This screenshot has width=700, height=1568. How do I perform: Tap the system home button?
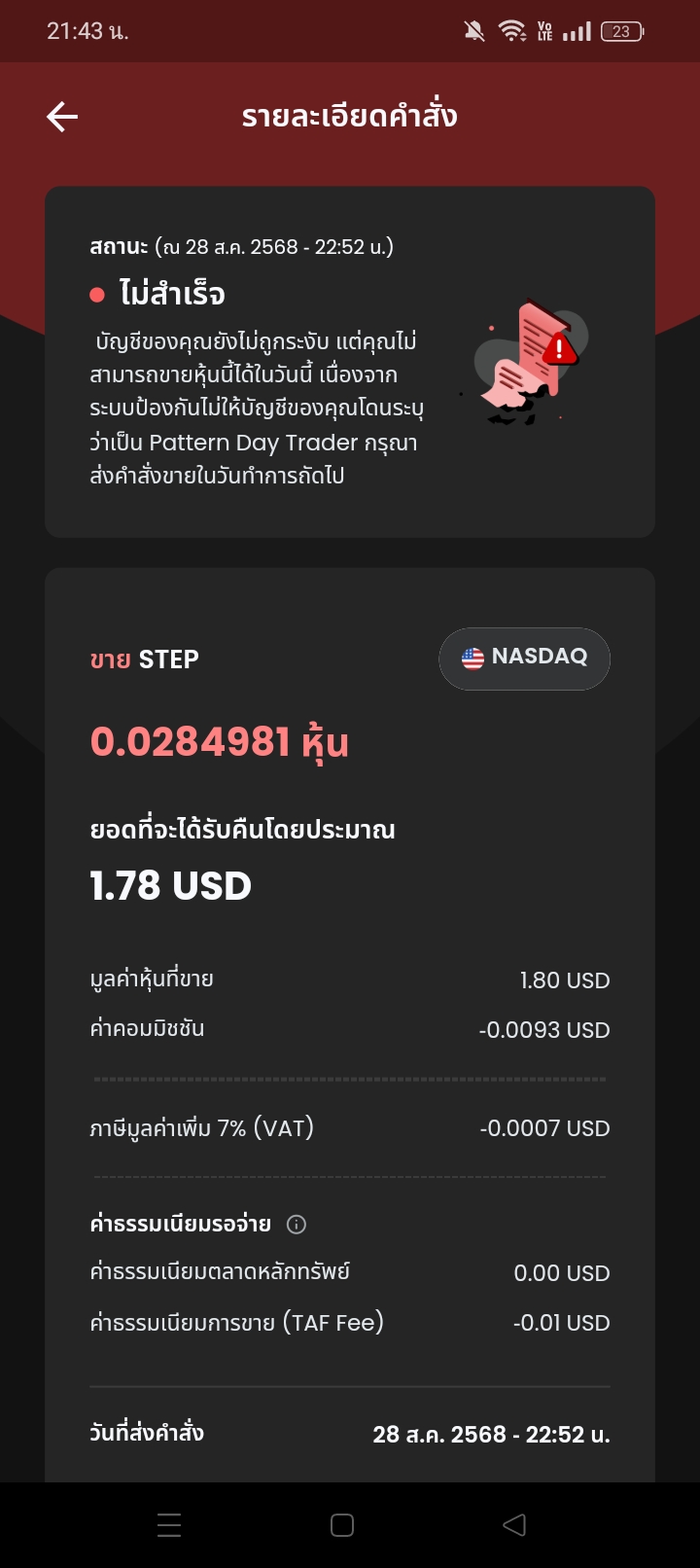pyautogui.click(x=342, y=1524)
